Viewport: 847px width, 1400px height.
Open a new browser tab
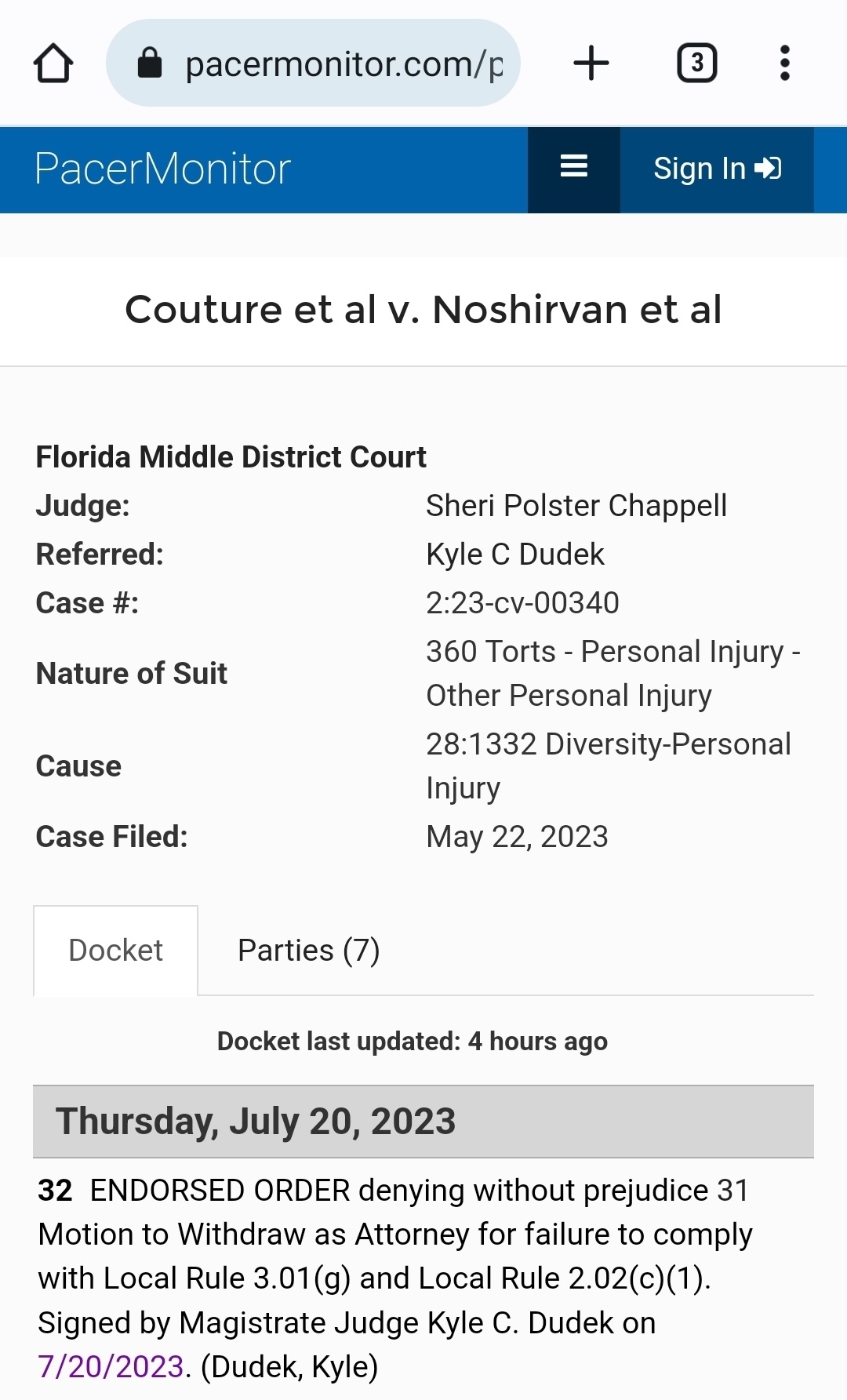[591, 64]
